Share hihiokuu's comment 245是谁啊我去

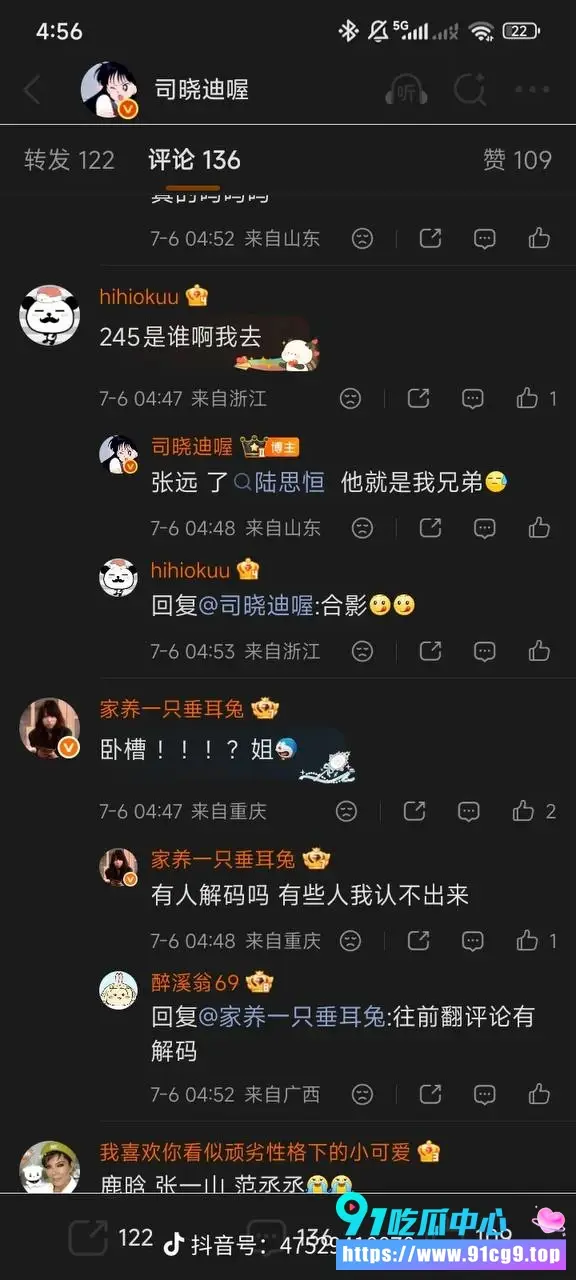[418, 398]
